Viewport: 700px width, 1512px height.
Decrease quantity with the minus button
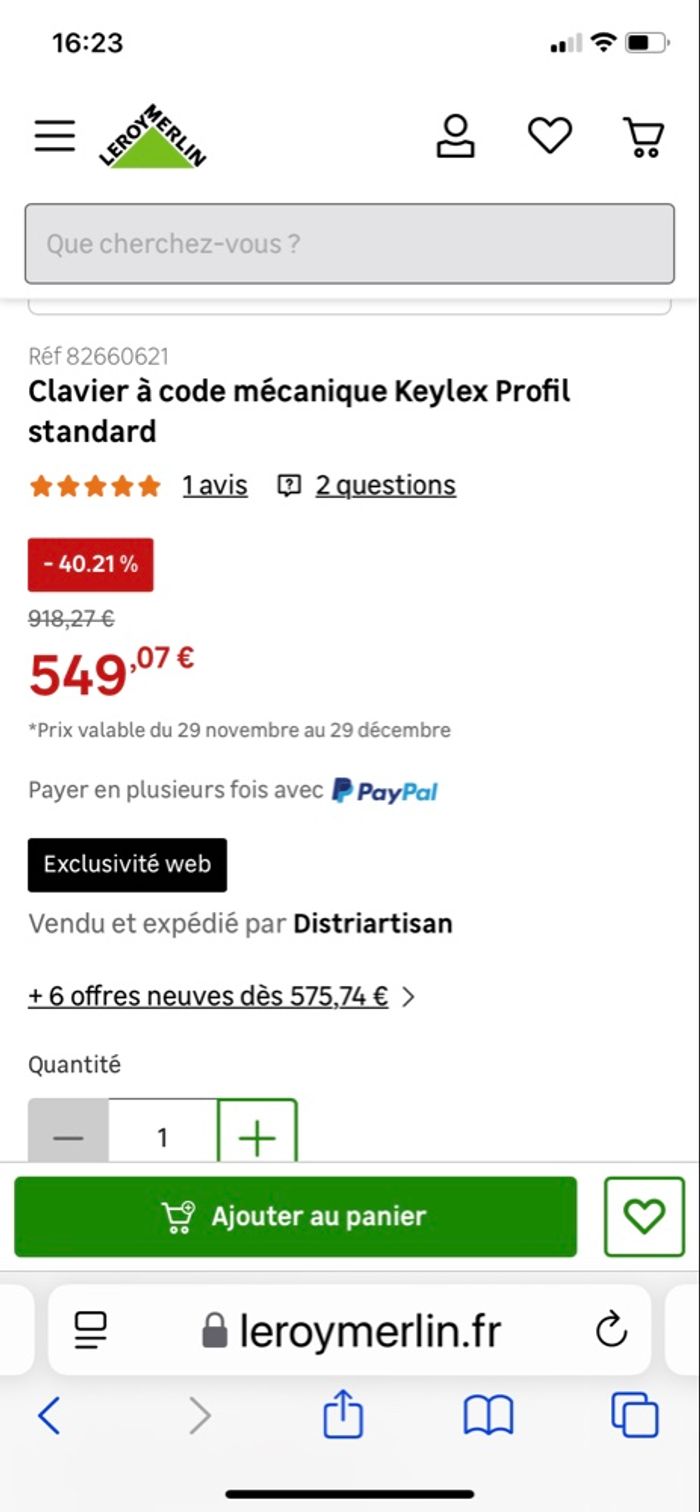coord(68,1136)
